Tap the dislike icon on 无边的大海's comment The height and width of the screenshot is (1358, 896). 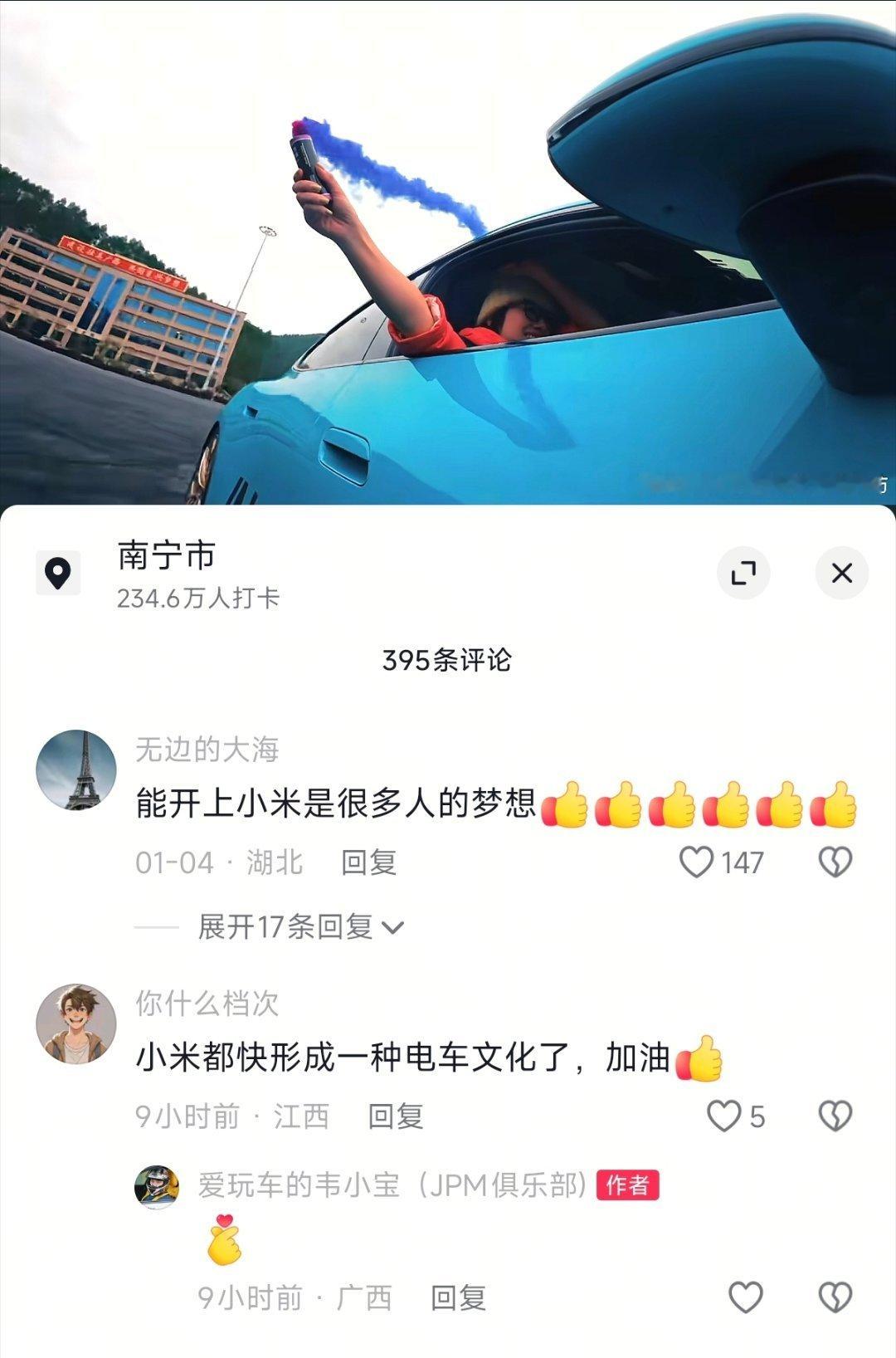835,863
